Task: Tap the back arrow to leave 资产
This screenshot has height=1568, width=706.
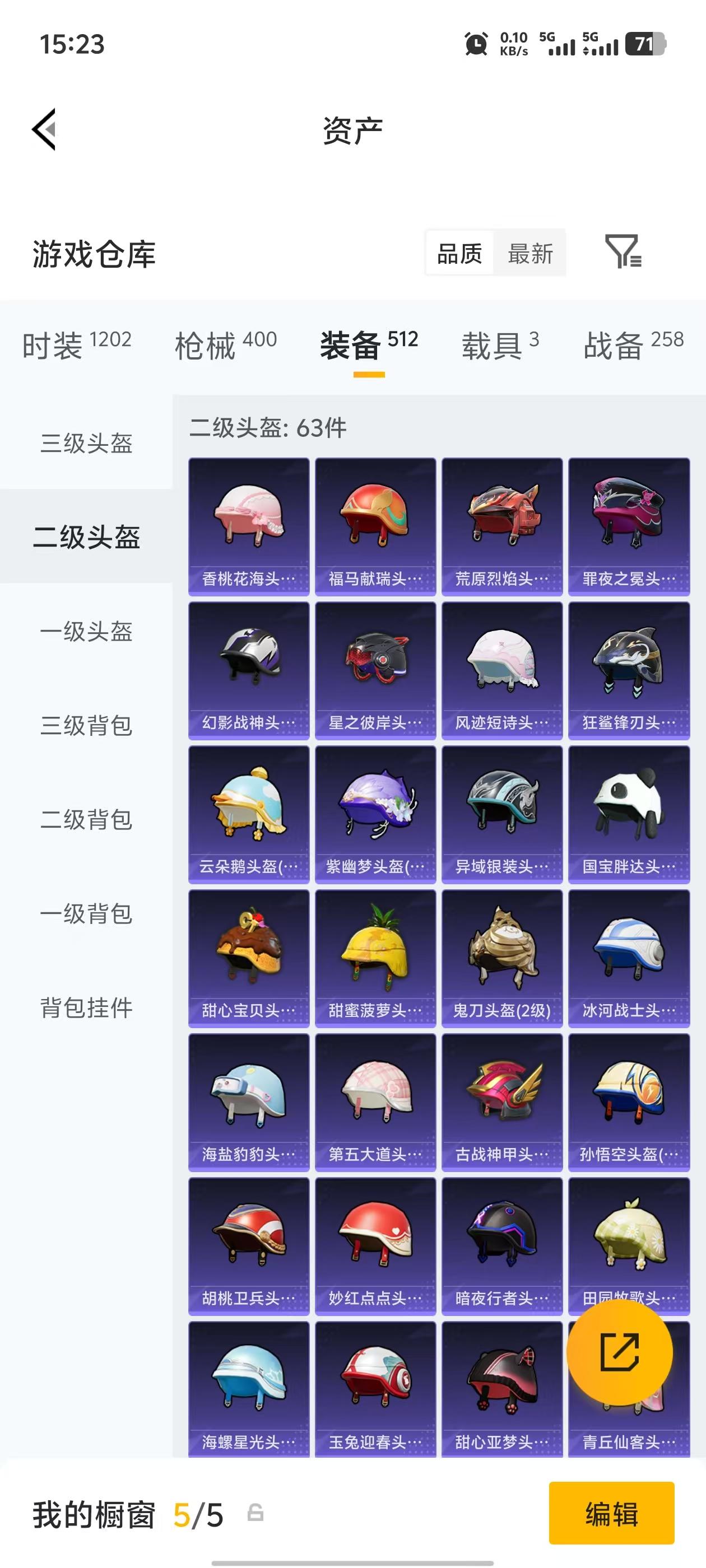Action: point(45,130)
